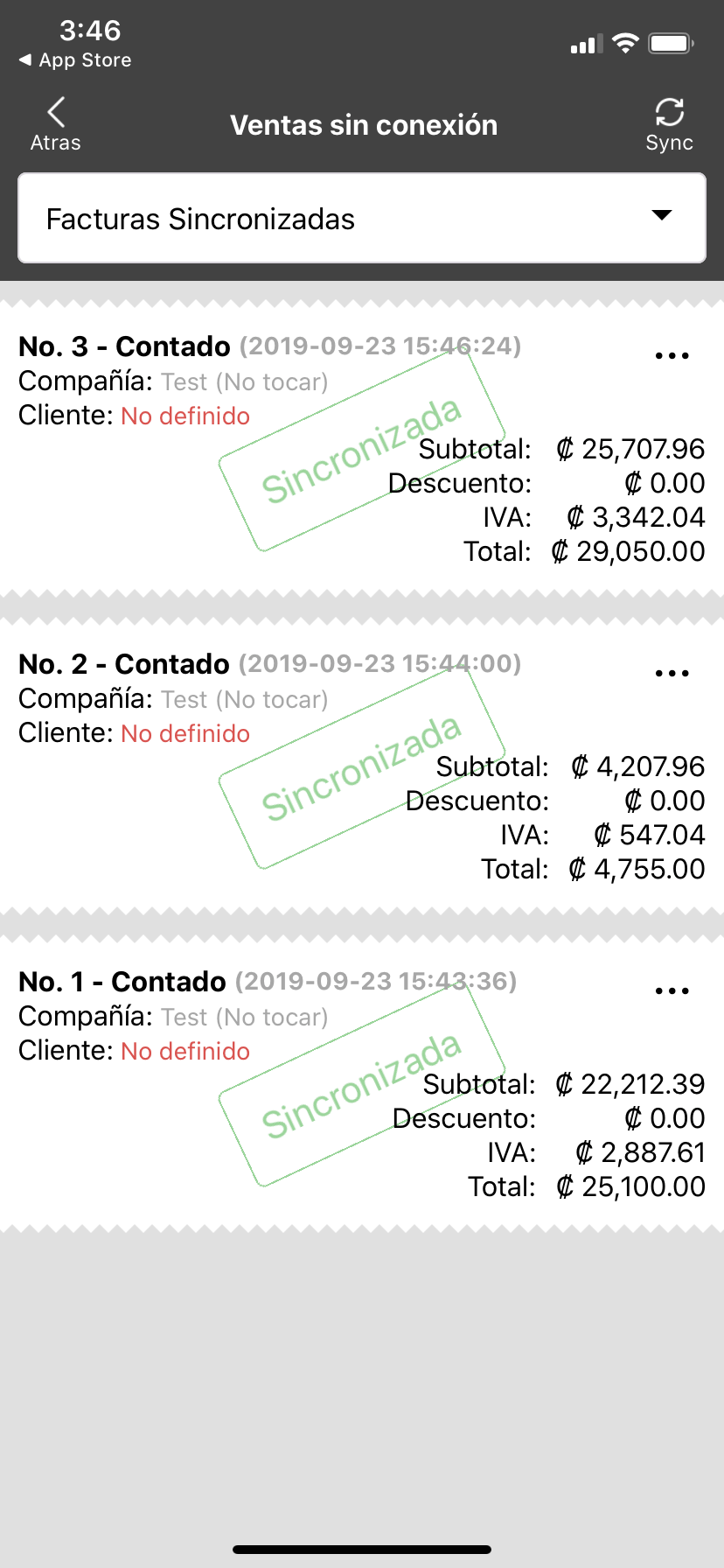The height and width of the screenshot is (1568, 724).
Task: Open invoice No. 2 with total 4,755.00
Action: point(362,766)
